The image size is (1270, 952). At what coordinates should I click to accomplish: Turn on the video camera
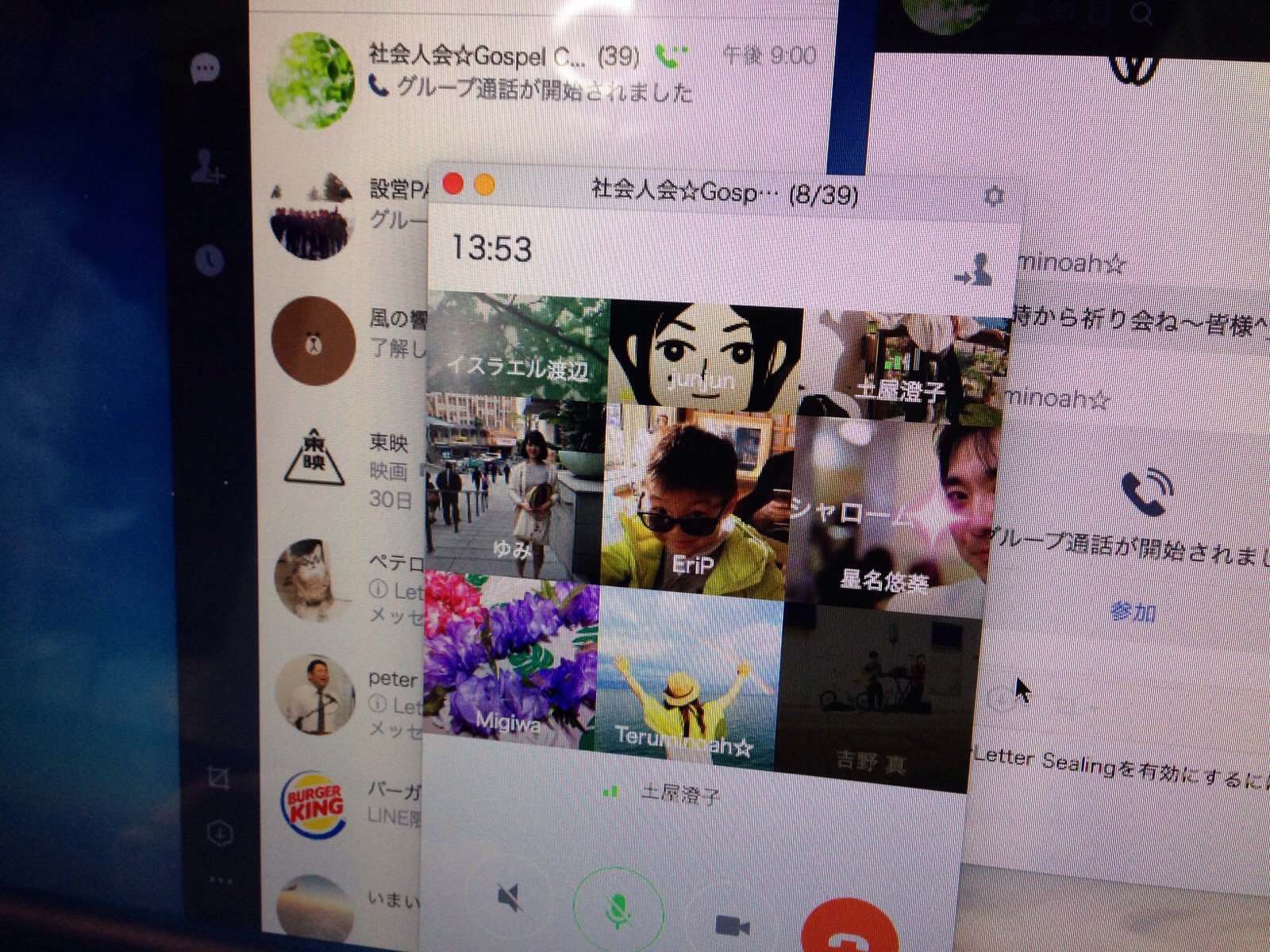(732, 925)
